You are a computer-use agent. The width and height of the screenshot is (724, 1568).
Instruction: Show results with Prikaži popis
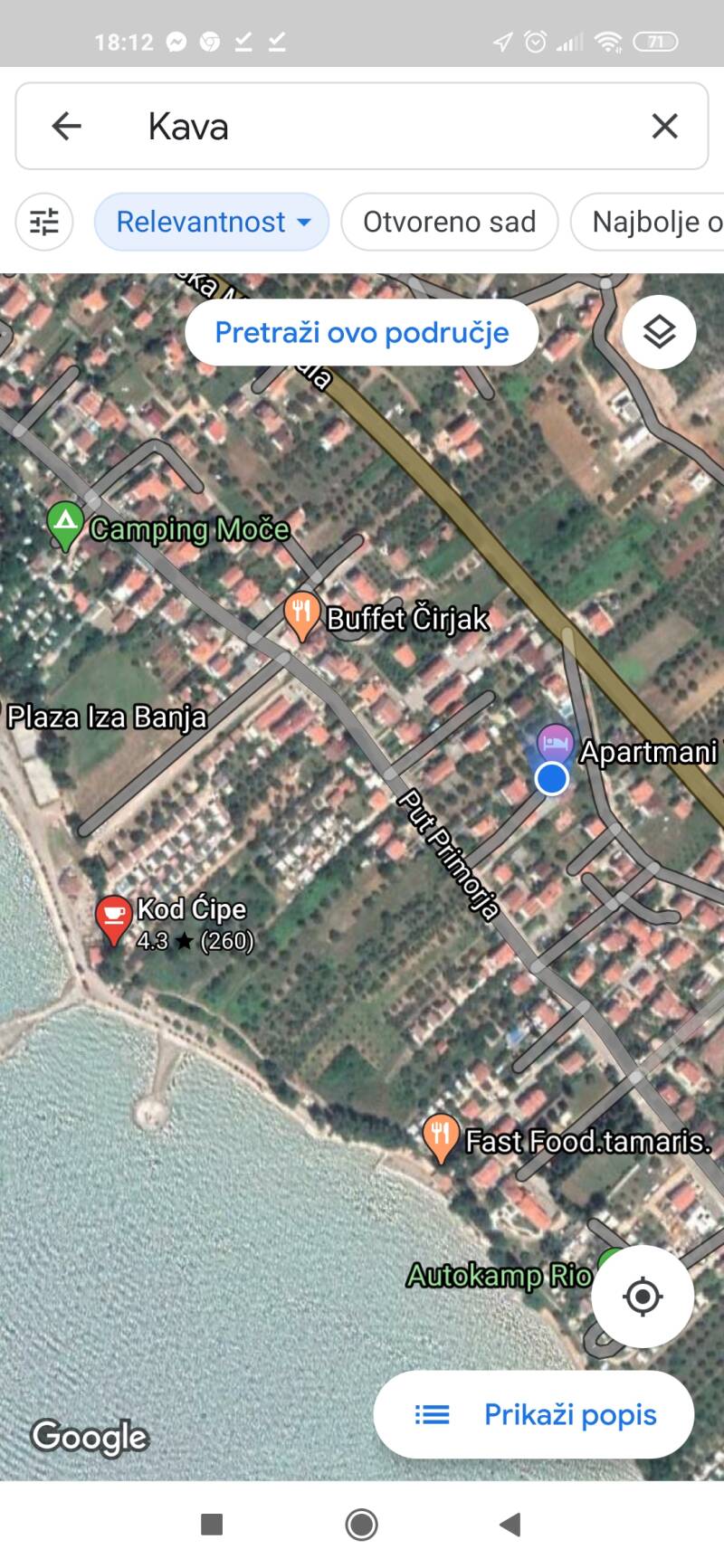[x=534, y=1414]
